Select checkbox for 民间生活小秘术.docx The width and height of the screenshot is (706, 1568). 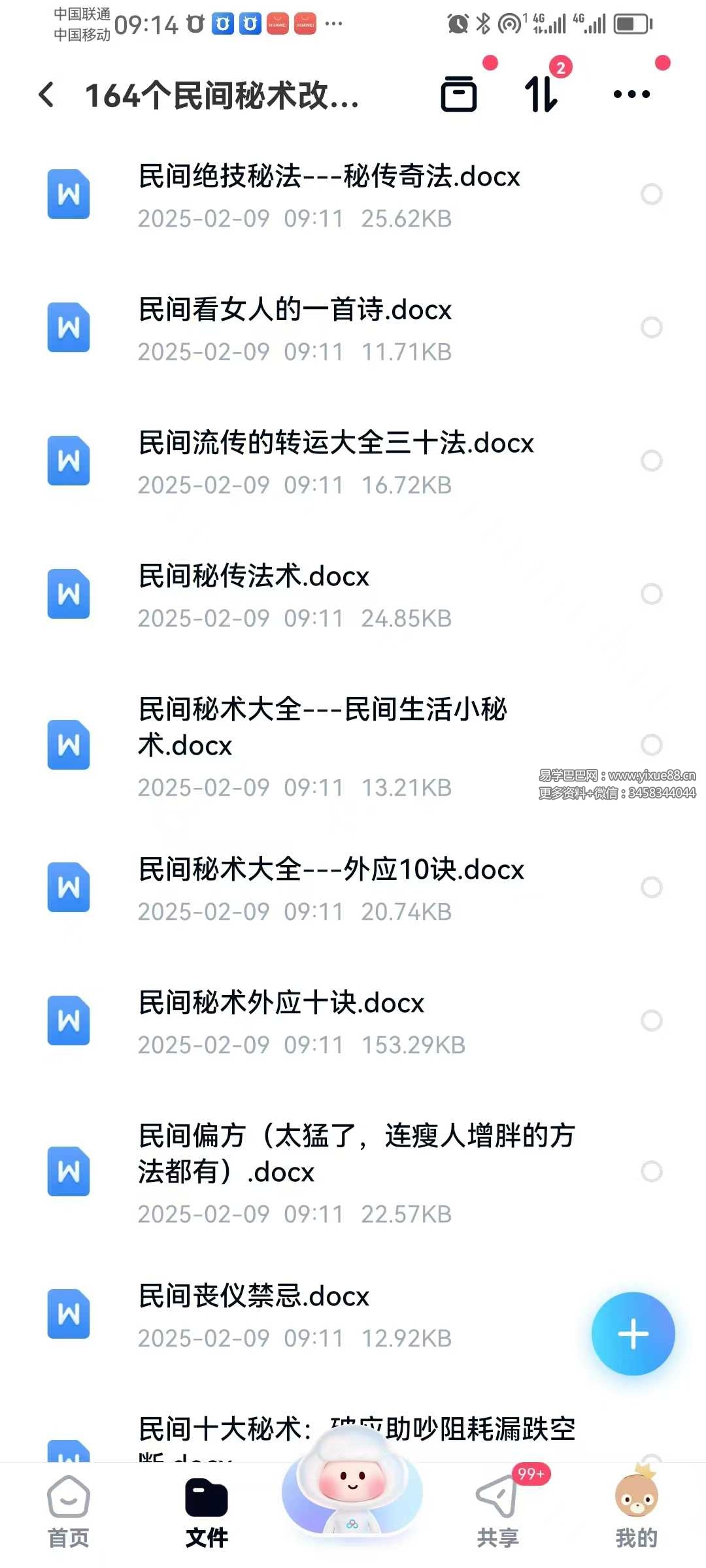tap(652, 745)
